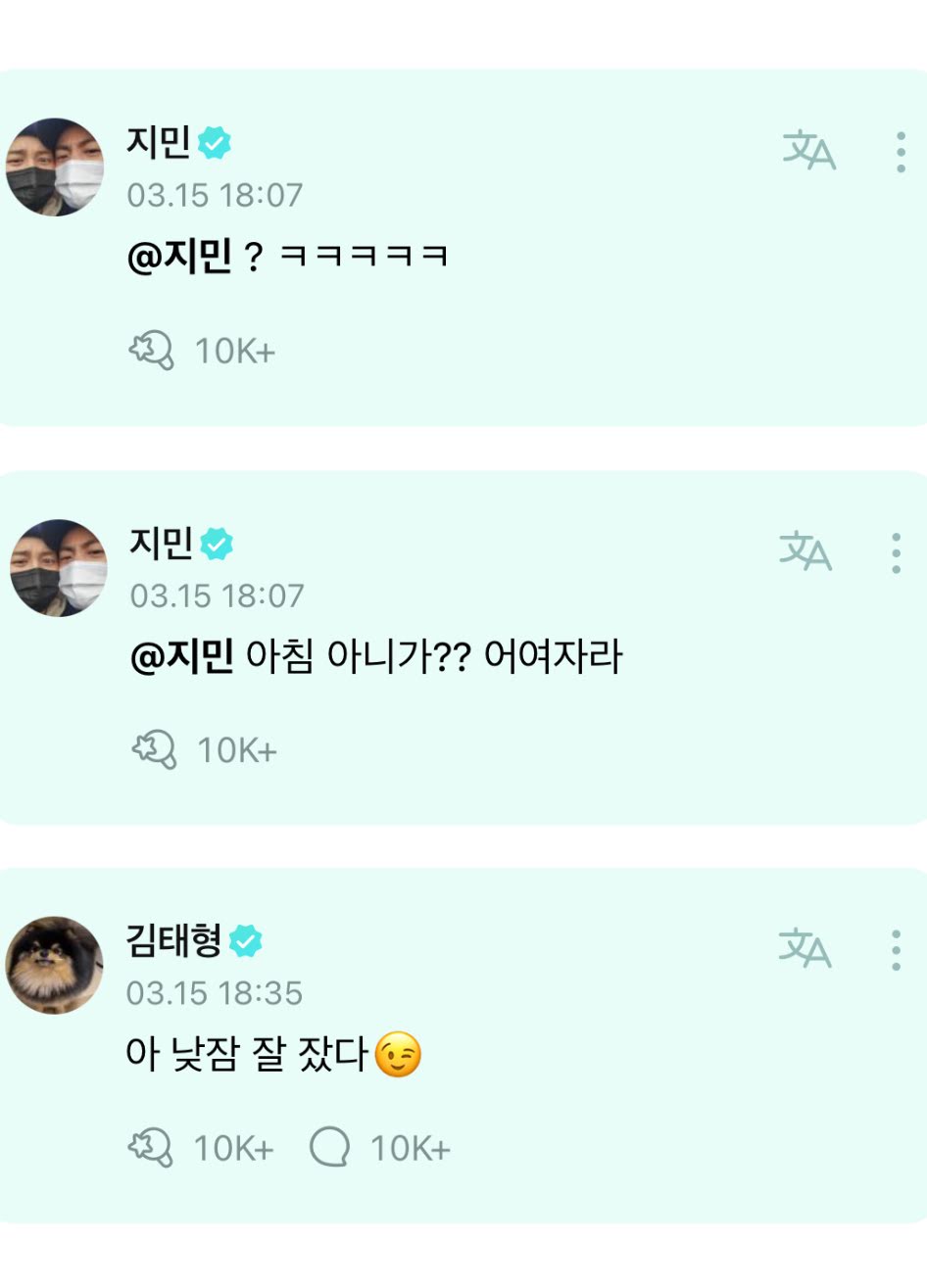Viewport: 927px width, 1288px height.
Task: Open 김태형's profile from the dog avatar
Action: pos(55,965)
